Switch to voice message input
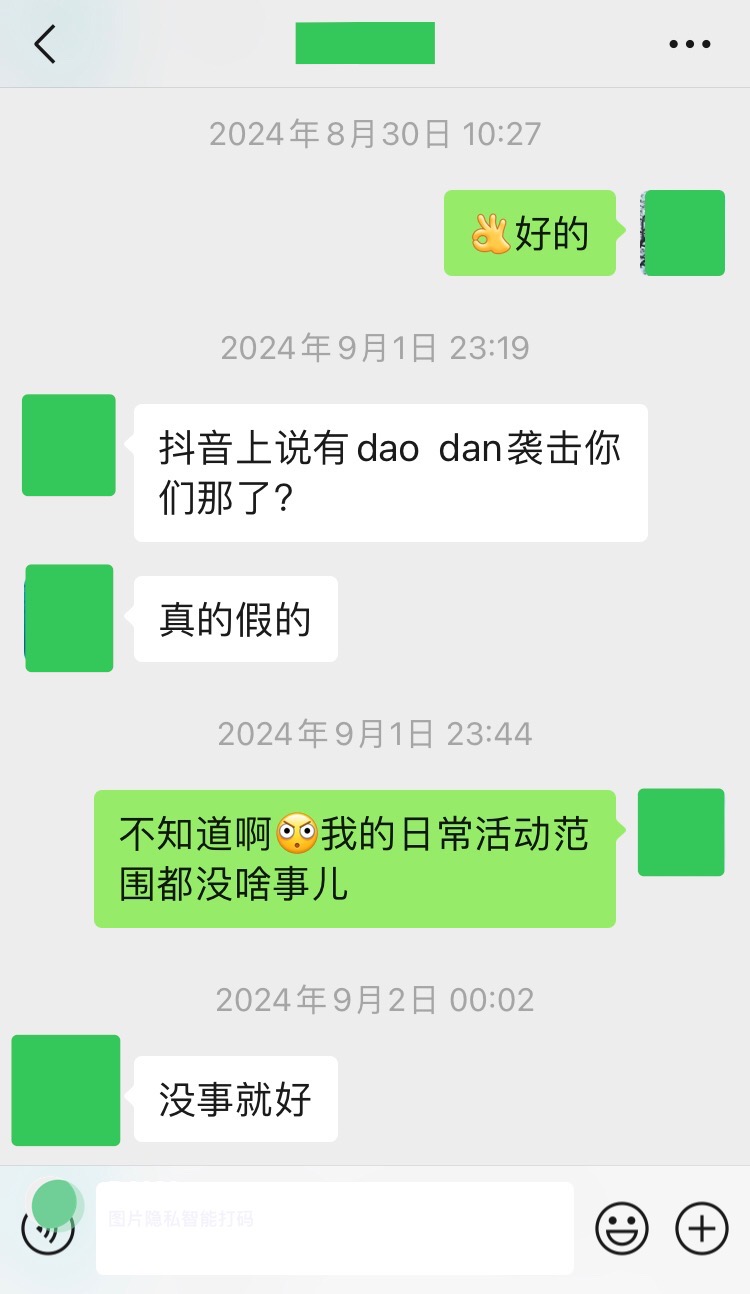 coord(48,1228)
